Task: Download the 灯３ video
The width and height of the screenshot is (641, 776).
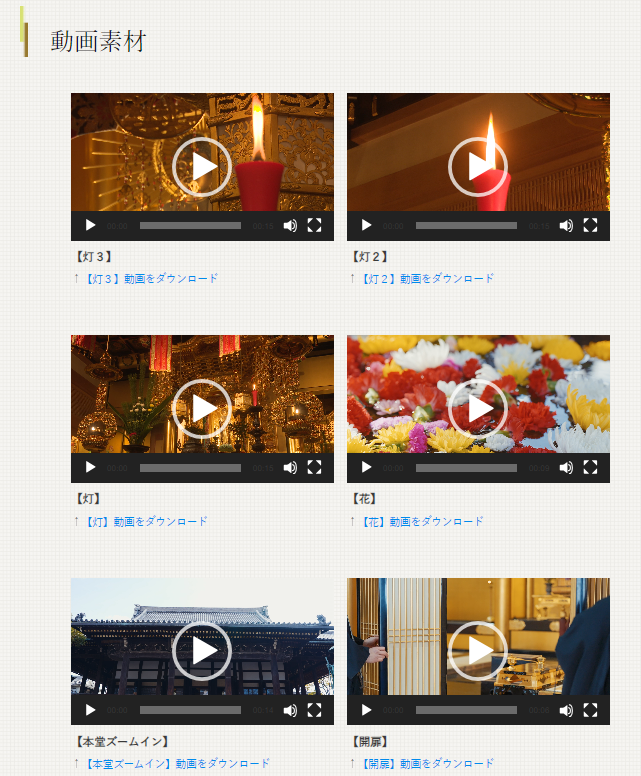Action: coord(150,279)
